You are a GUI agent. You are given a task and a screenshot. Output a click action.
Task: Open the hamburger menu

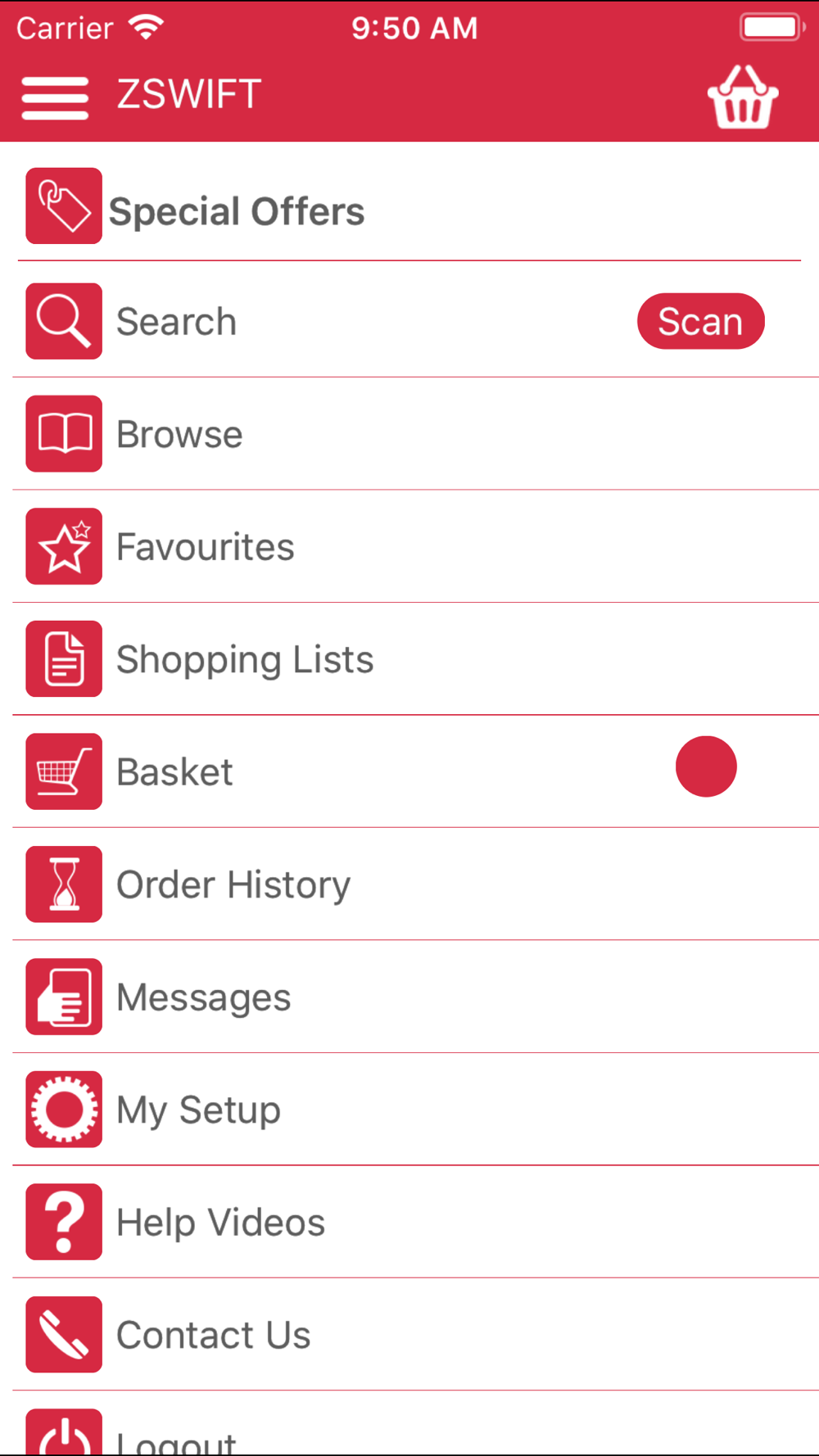[55, 97]
